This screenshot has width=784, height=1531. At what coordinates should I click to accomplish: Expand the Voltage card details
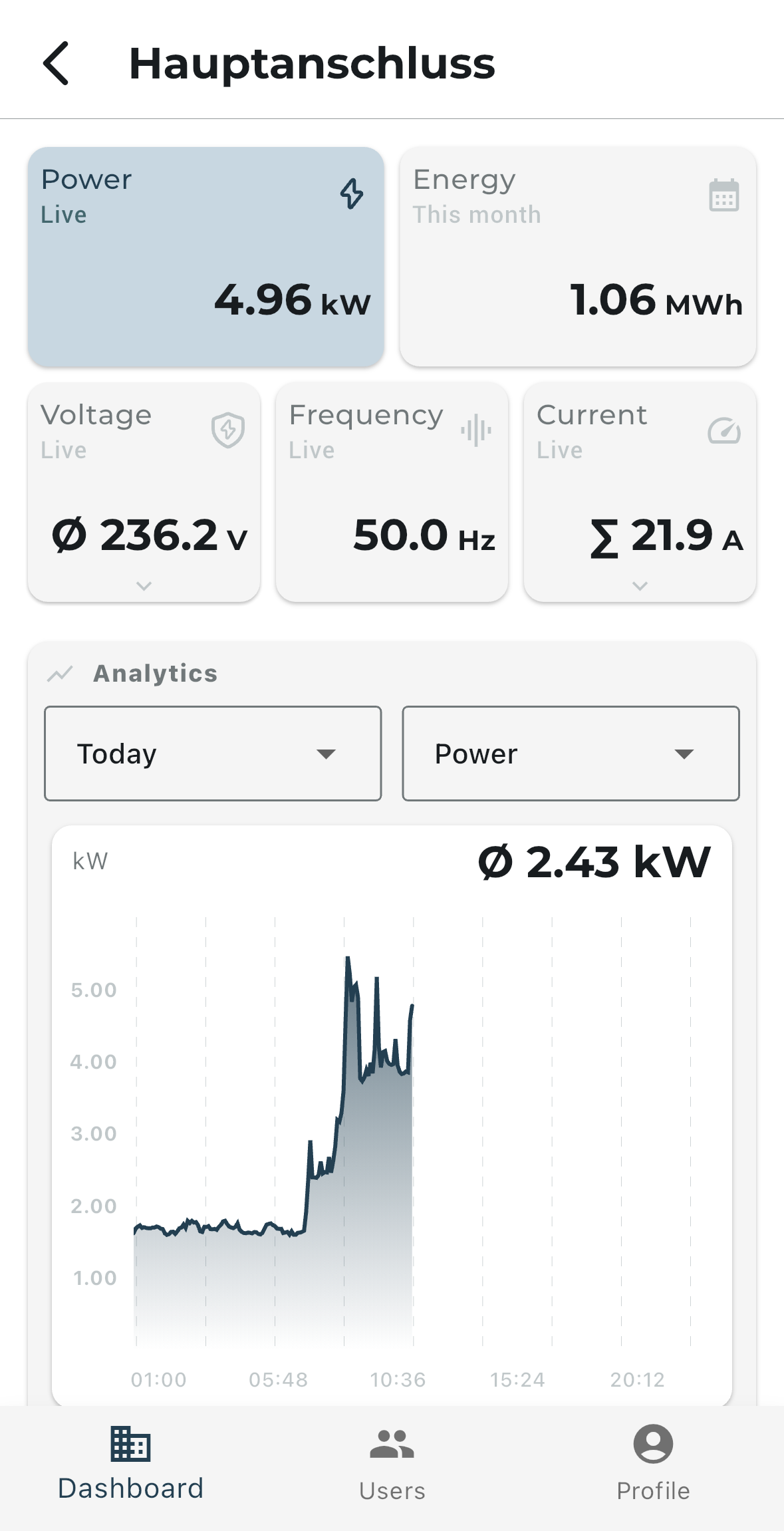144,586
